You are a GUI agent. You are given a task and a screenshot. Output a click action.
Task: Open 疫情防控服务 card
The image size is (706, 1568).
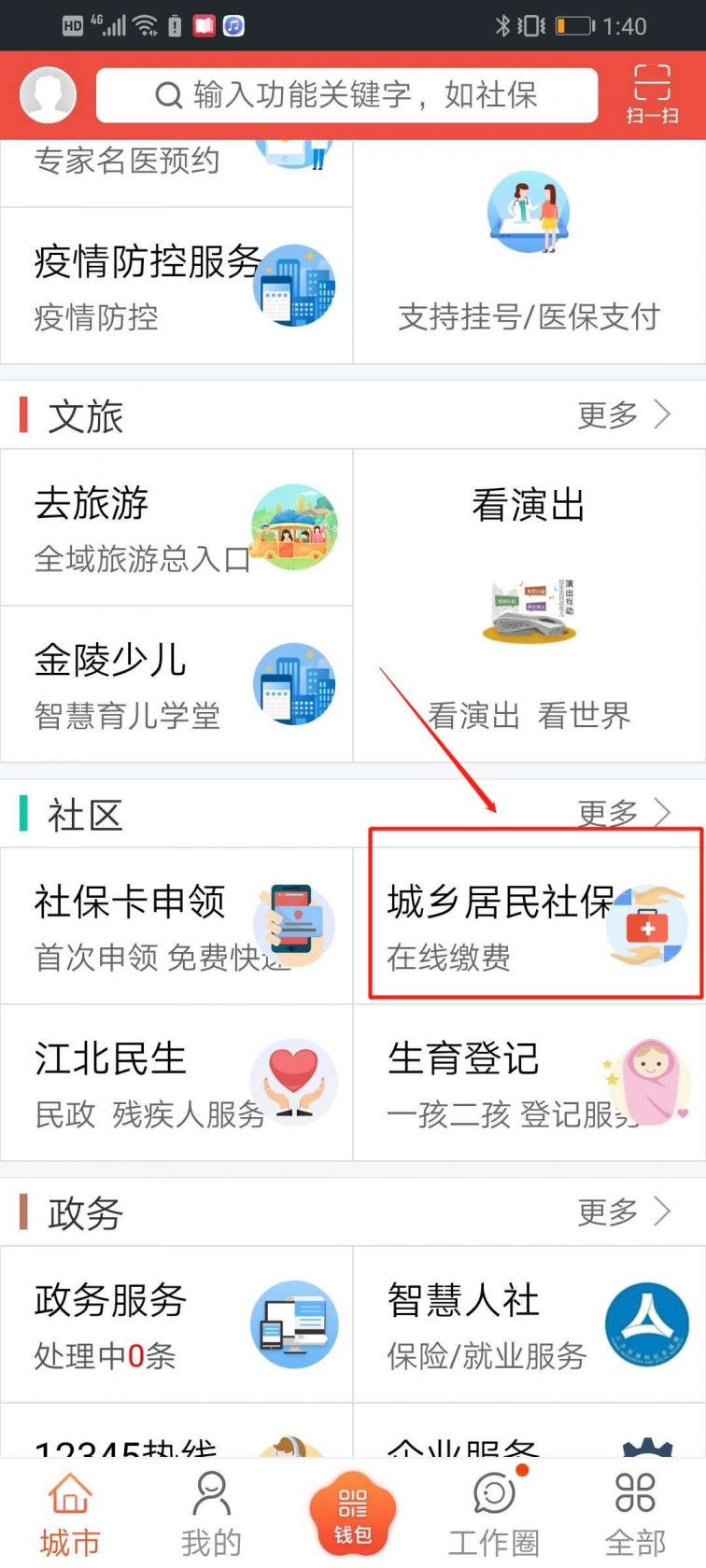[176, 286]
